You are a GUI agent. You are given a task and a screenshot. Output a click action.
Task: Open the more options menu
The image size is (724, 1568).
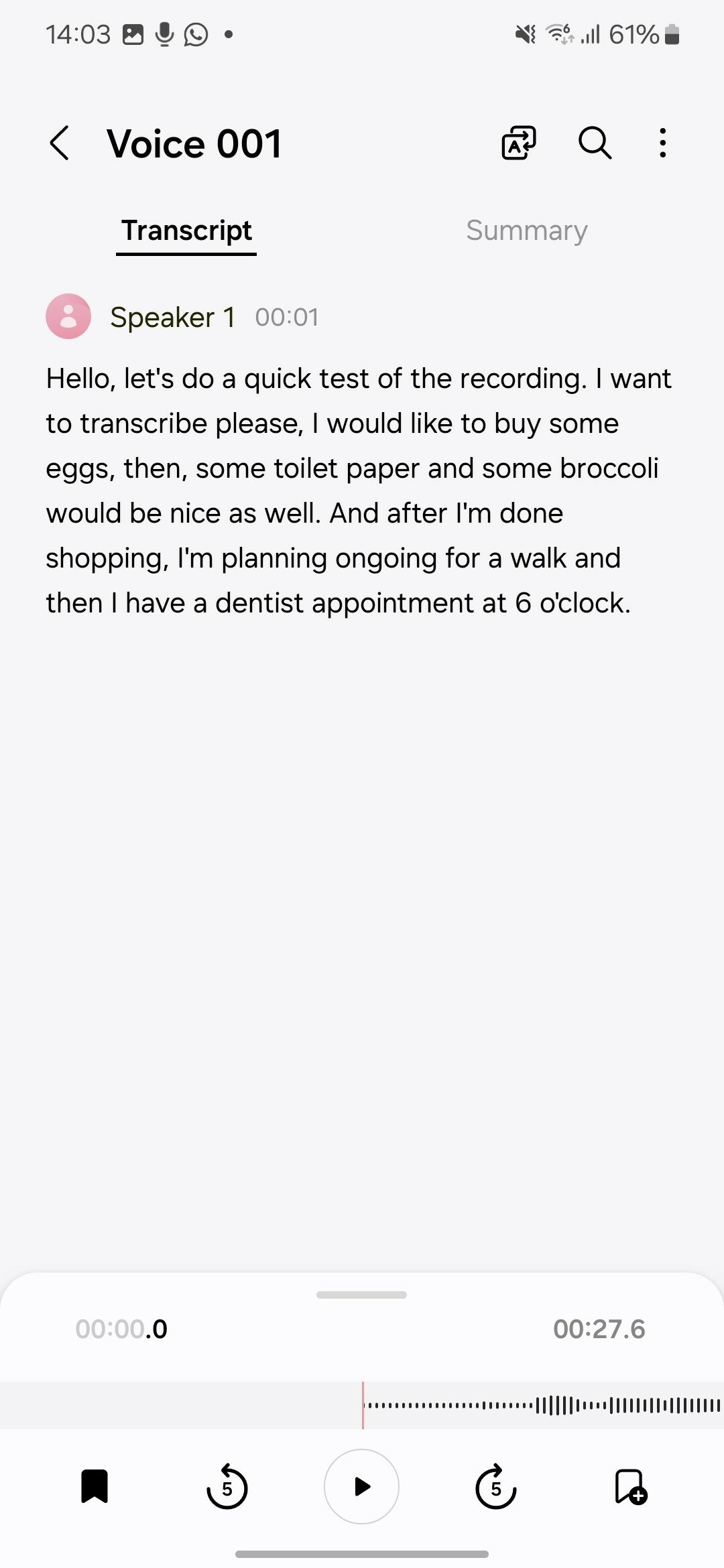[663, 143]
